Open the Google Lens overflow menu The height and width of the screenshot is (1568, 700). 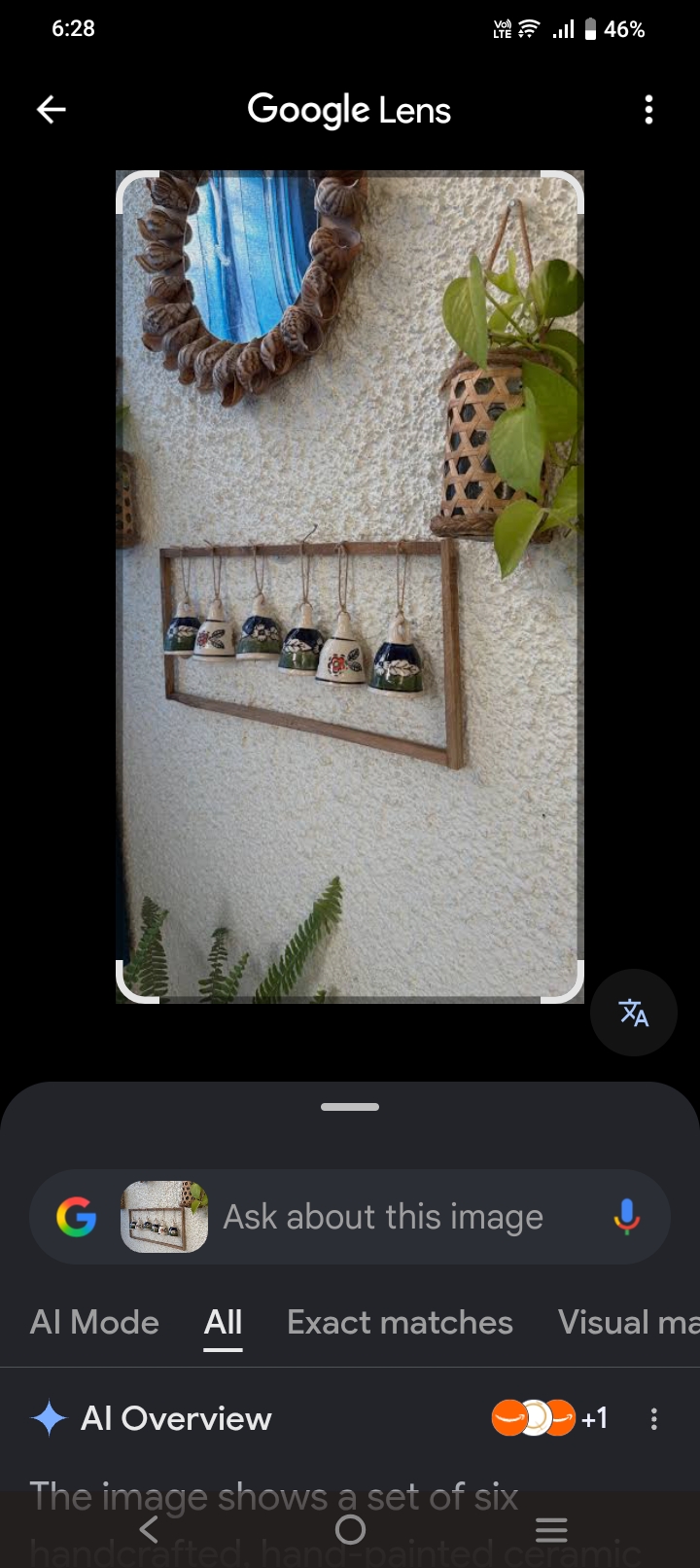pyautogui.click(x=648, y=110)
